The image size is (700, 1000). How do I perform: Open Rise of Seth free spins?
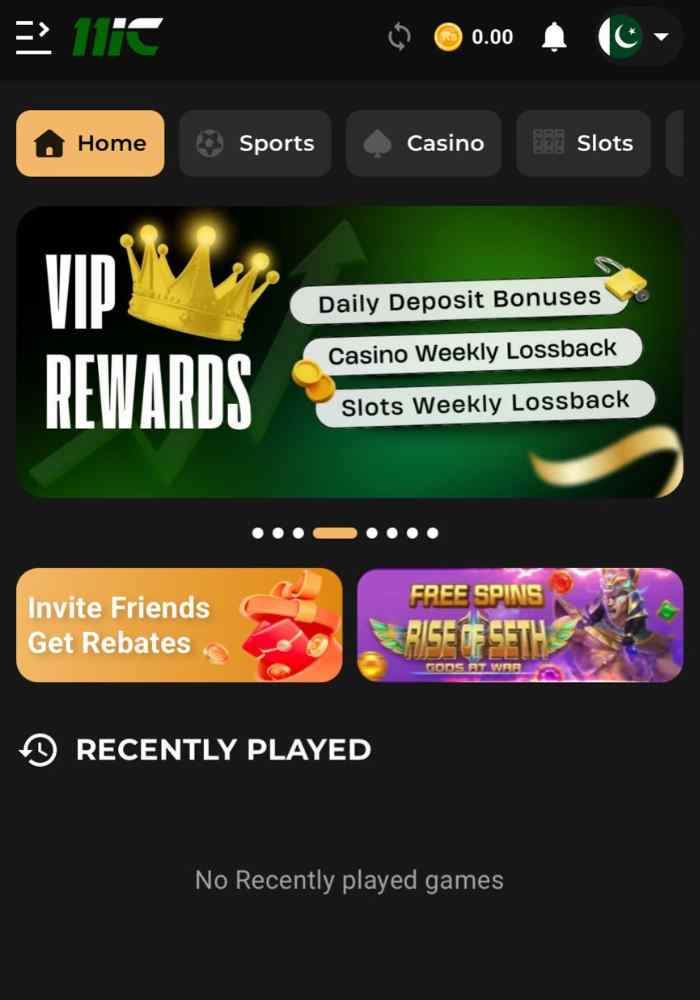pos(520,625)
